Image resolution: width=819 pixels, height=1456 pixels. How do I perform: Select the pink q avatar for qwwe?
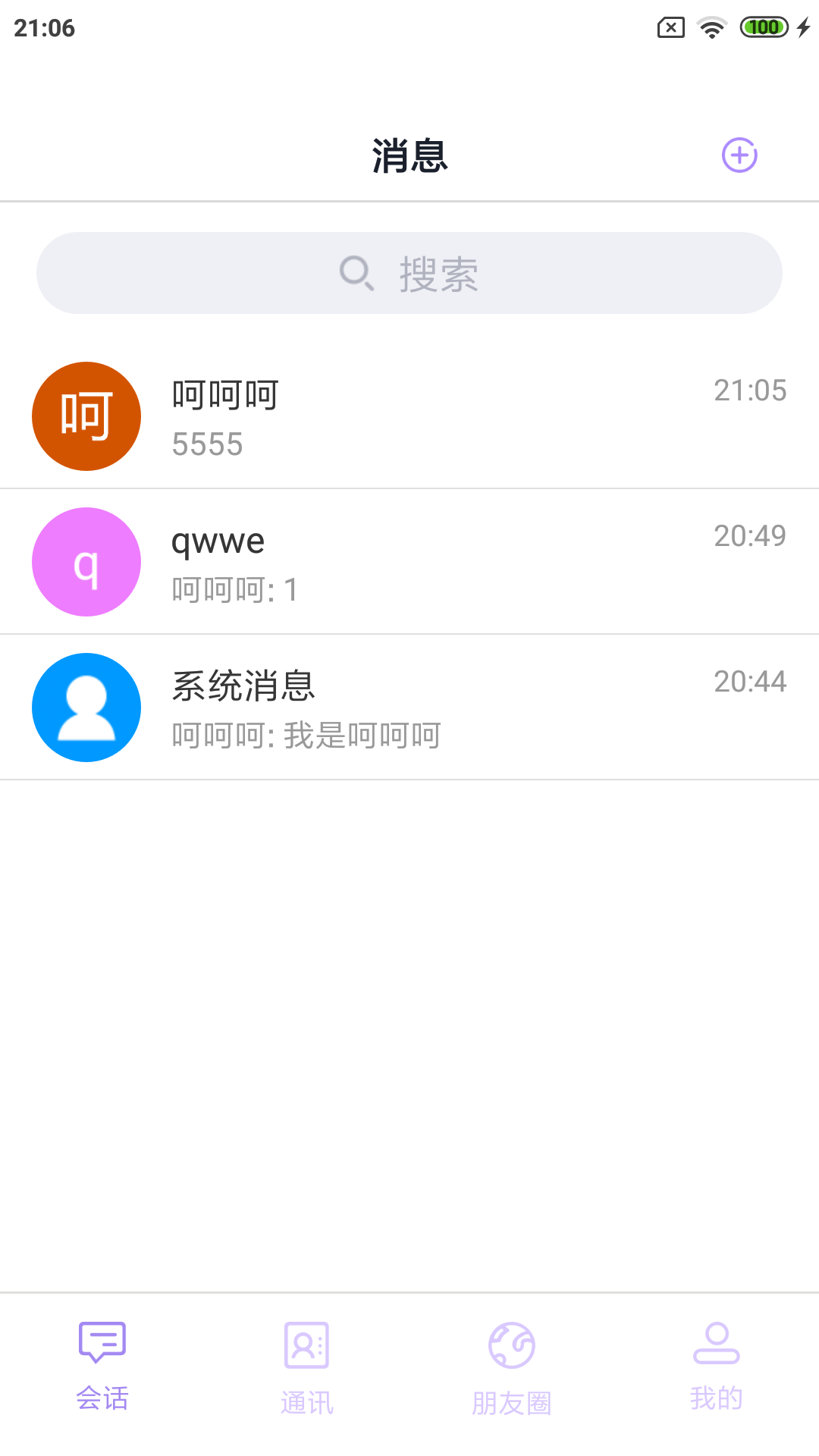(x=86, y=562)
